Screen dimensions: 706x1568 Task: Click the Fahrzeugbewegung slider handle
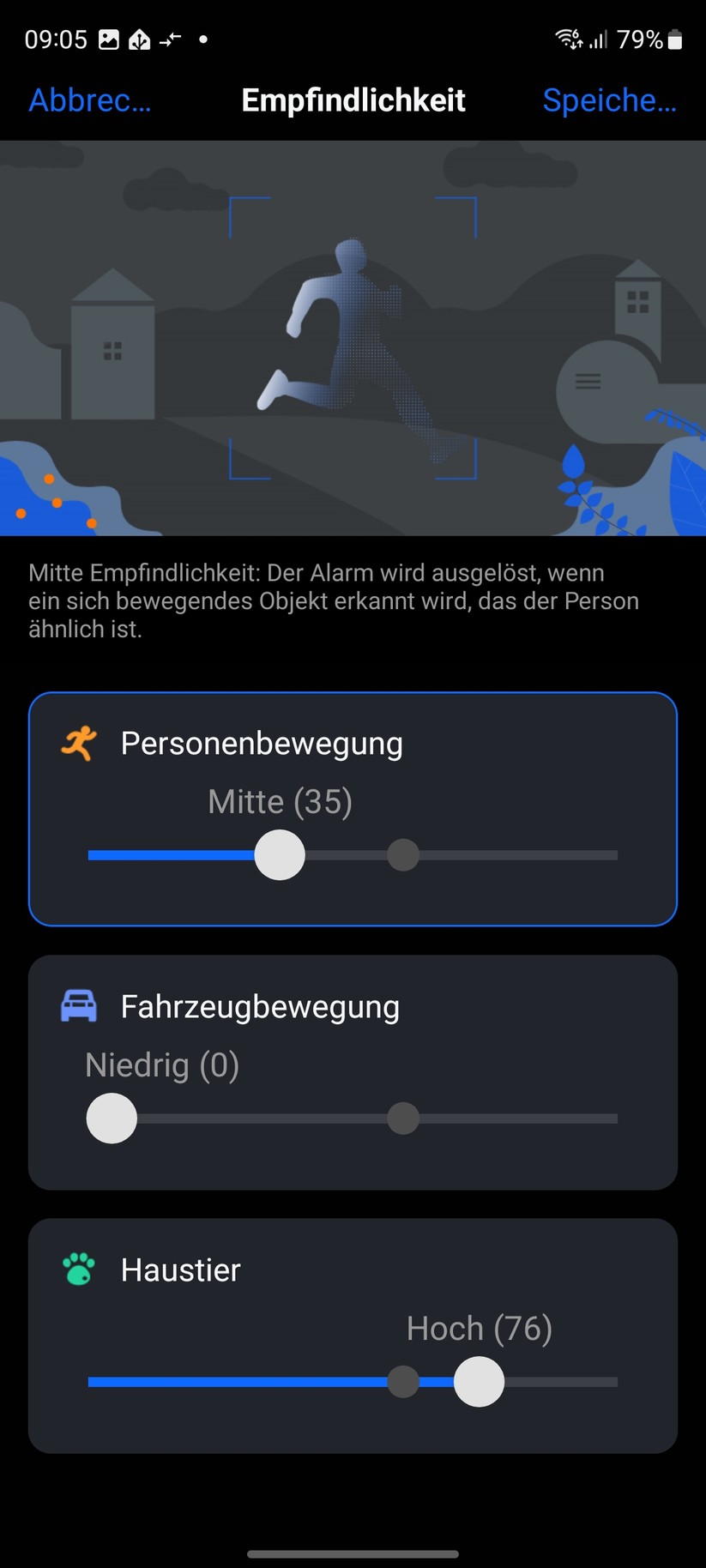111,1118
